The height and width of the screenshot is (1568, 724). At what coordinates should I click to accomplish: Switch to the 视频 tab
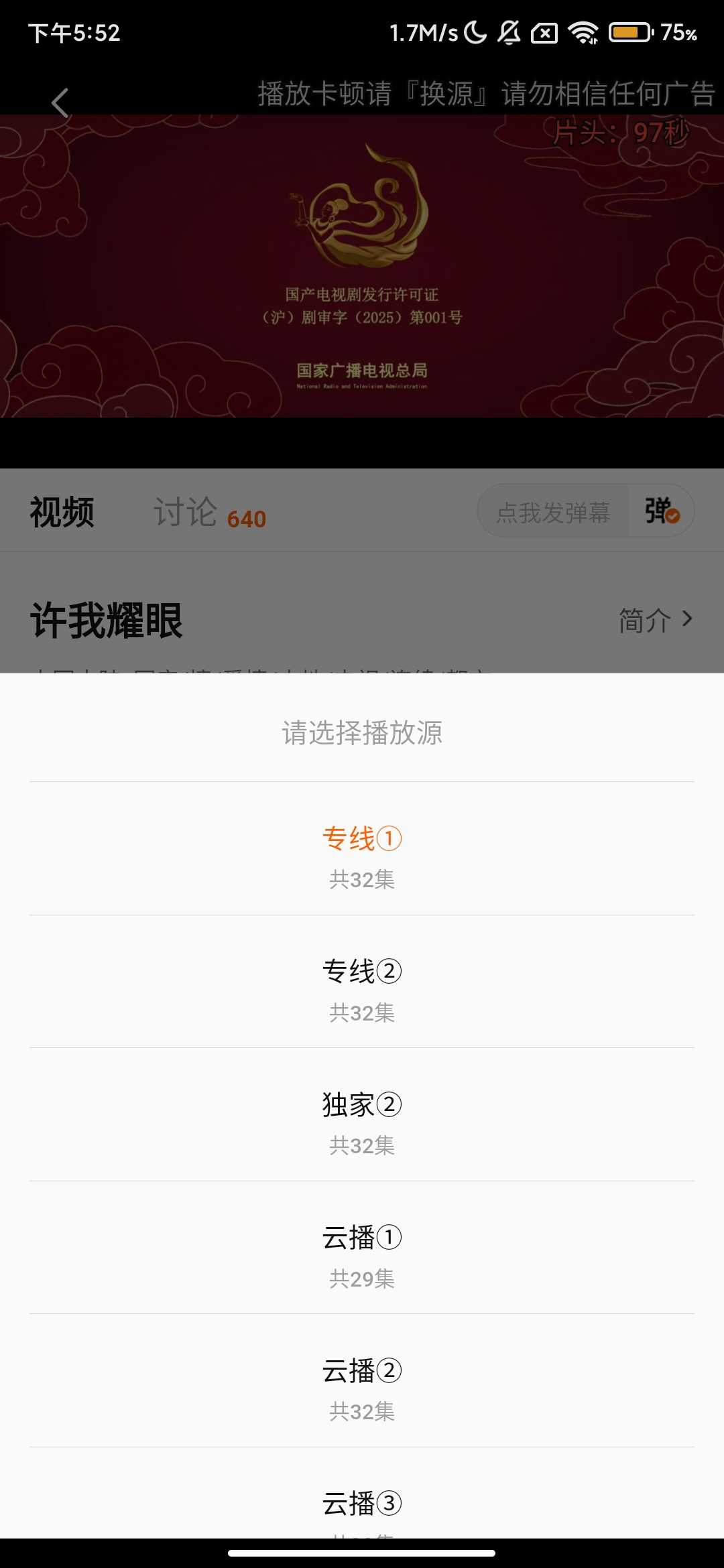click(62, 513)
